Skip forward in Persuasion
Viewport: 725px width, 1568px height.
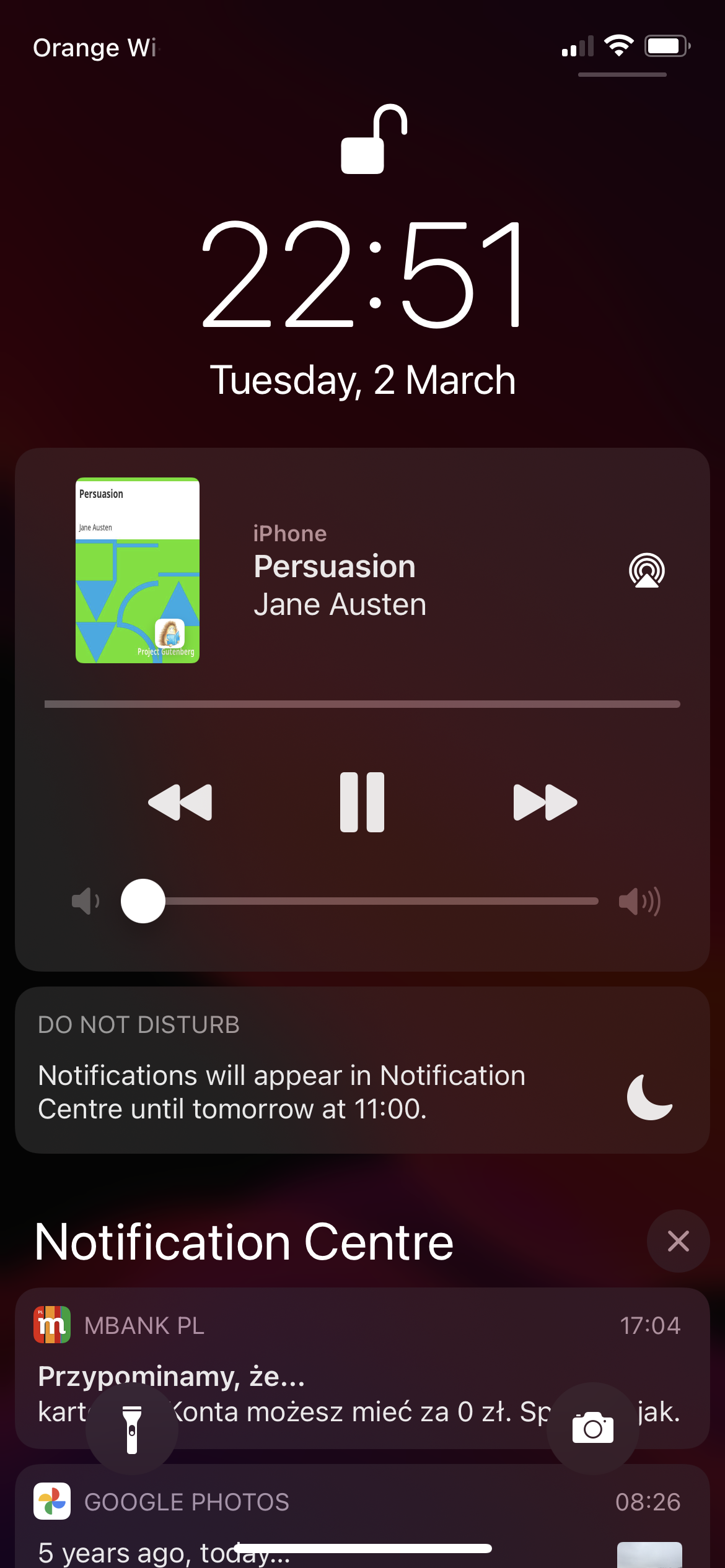pyautogui.click(x=545, y=803)
